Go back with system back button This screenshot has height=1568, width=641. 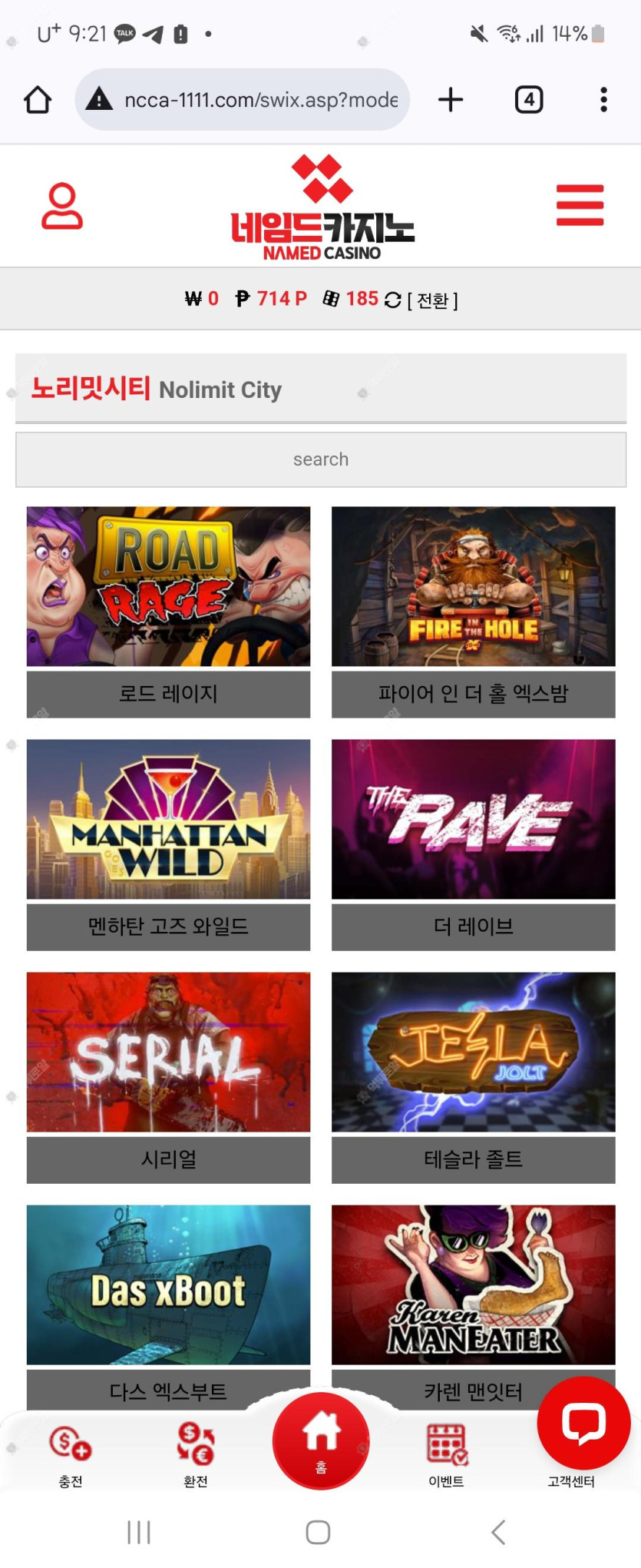pyautogui.click(x=498, y=1532)
